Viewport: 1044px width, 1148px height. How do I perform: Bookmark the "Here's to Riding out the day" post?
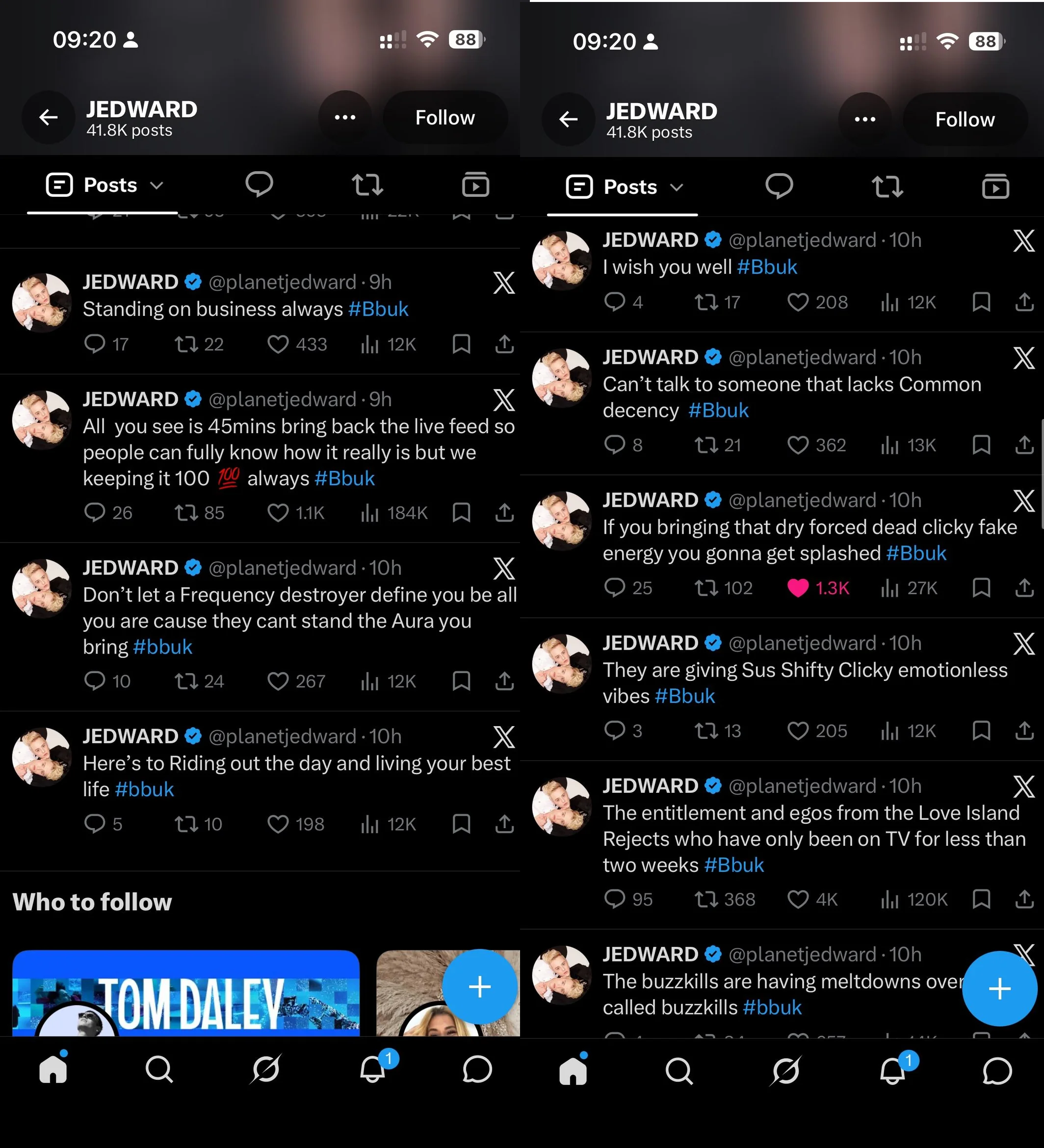[461, 823]
